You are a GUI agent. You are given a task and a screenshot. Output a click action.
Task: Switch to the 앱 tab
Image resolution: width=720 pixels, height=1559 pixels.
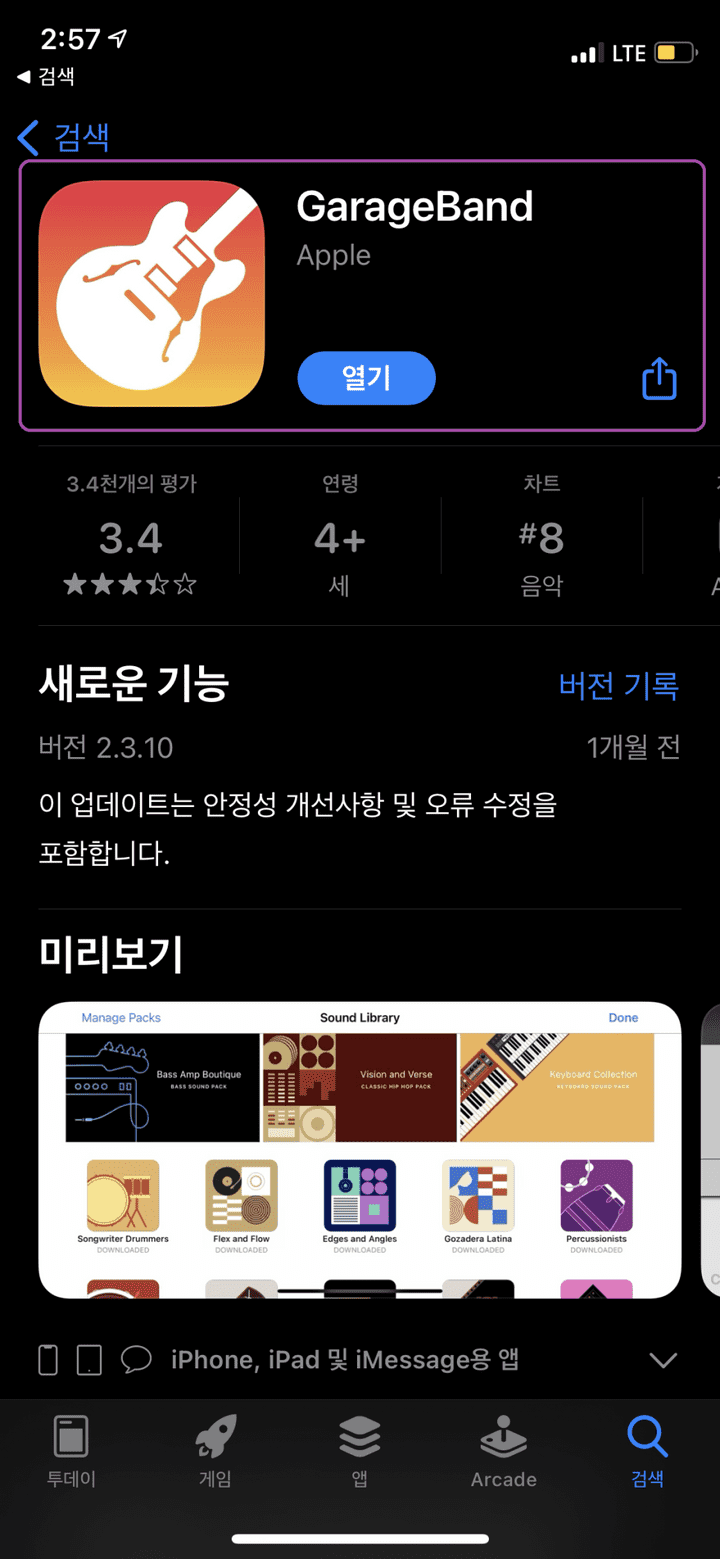pos(359,1452)
